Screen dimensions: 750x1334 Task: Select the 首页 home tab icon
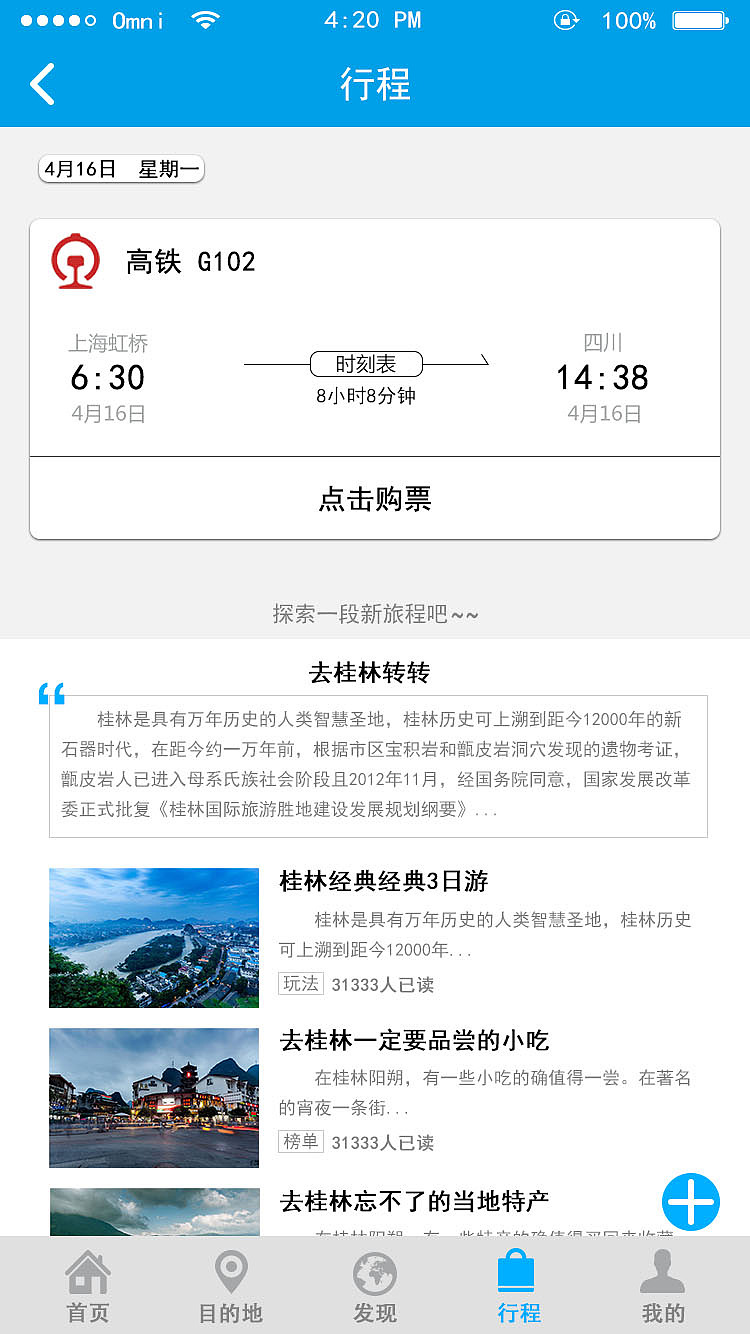tap(88, 1271)
